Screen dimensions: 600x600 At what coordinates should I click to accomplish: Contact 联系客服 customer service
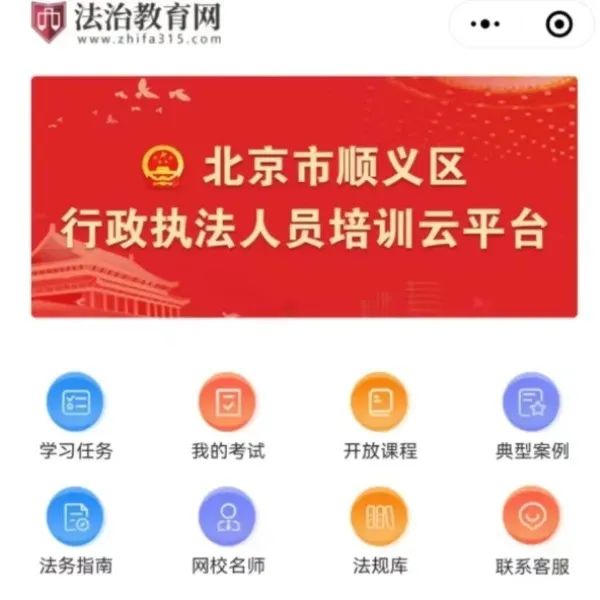point(532,518)
